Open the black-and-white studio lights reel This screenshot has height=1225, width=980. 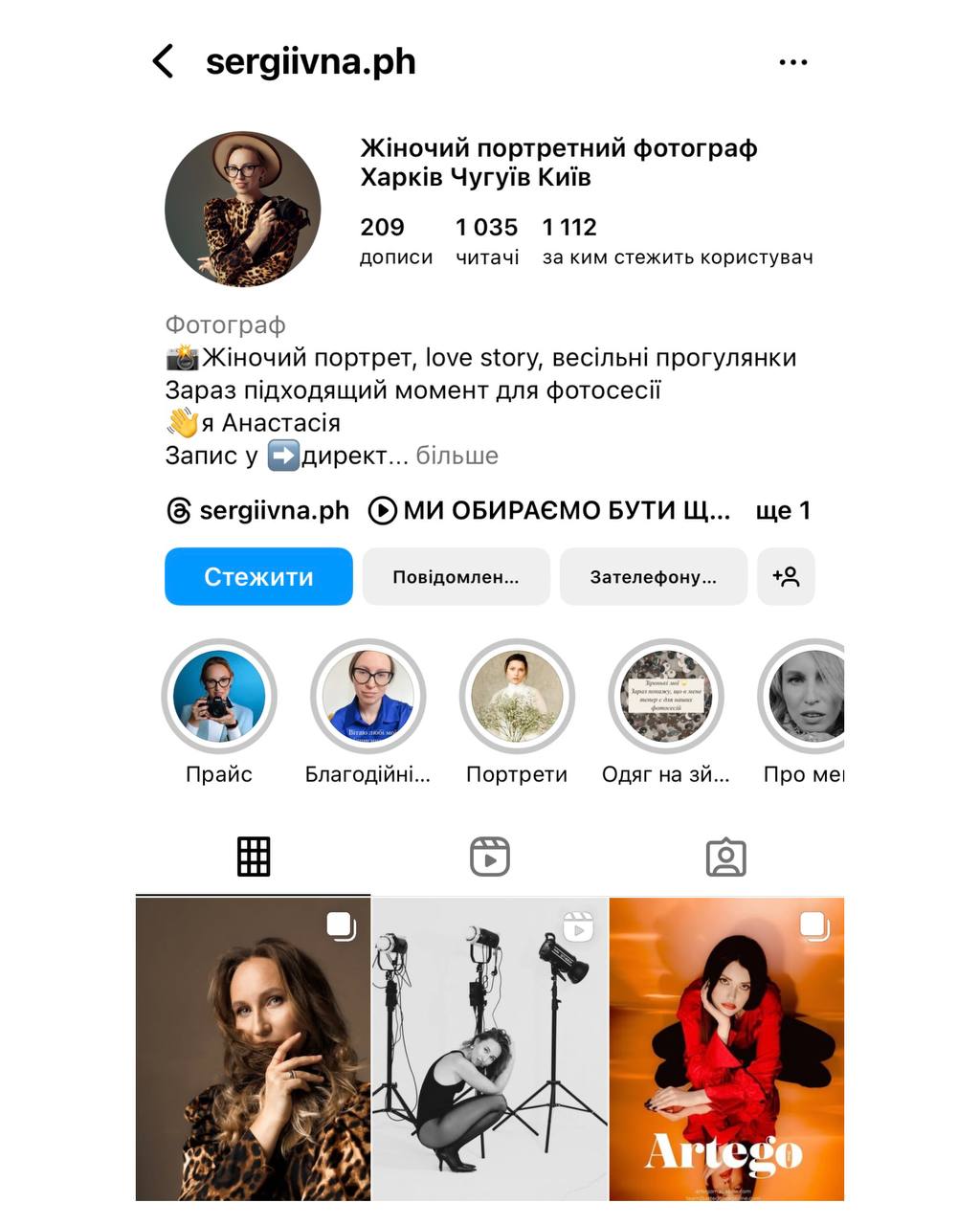click(489, 1049)
